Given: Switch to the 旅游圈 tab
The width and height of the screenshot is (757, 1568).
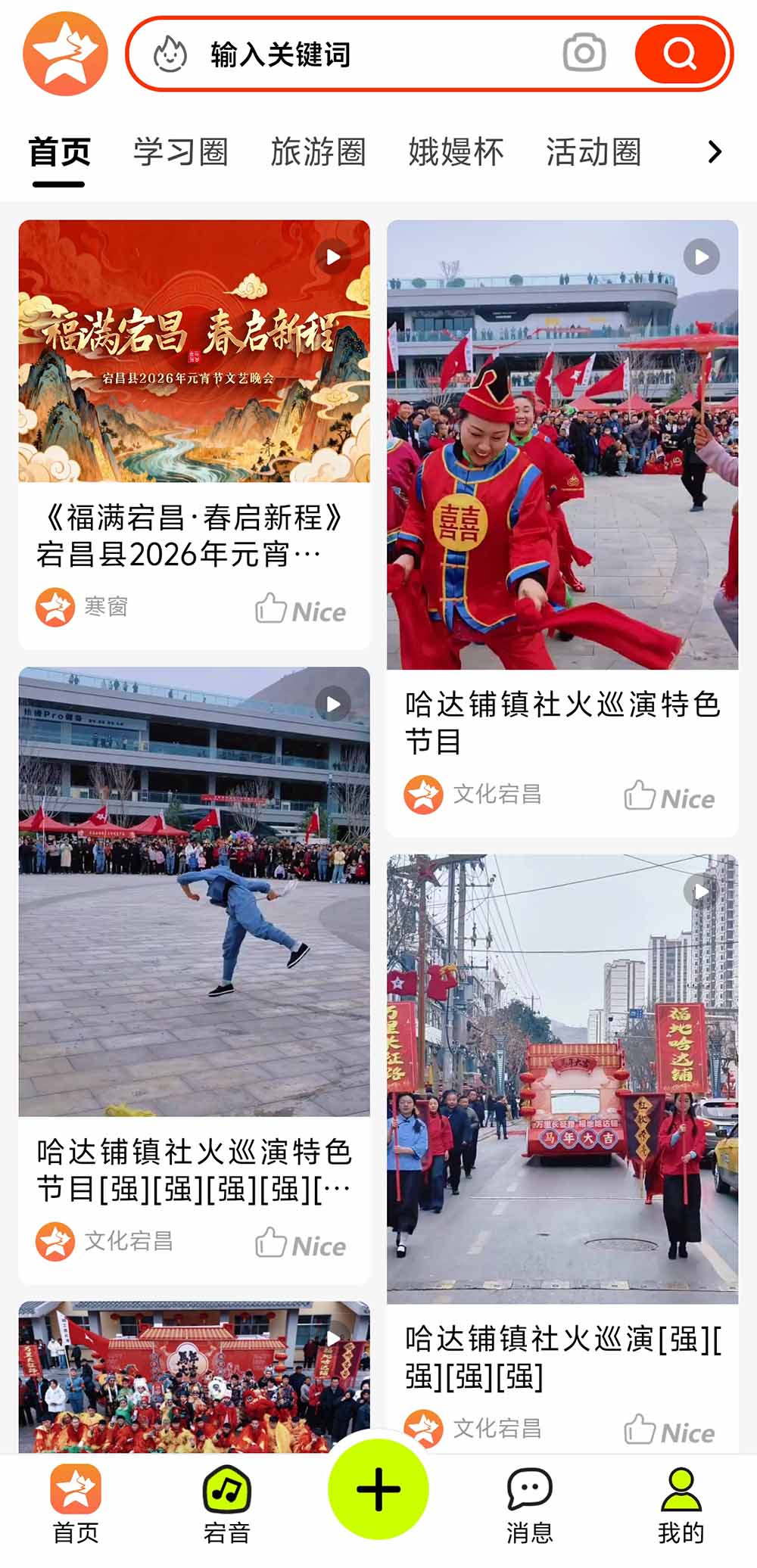Looking at the screenshot, I should 318,152.
